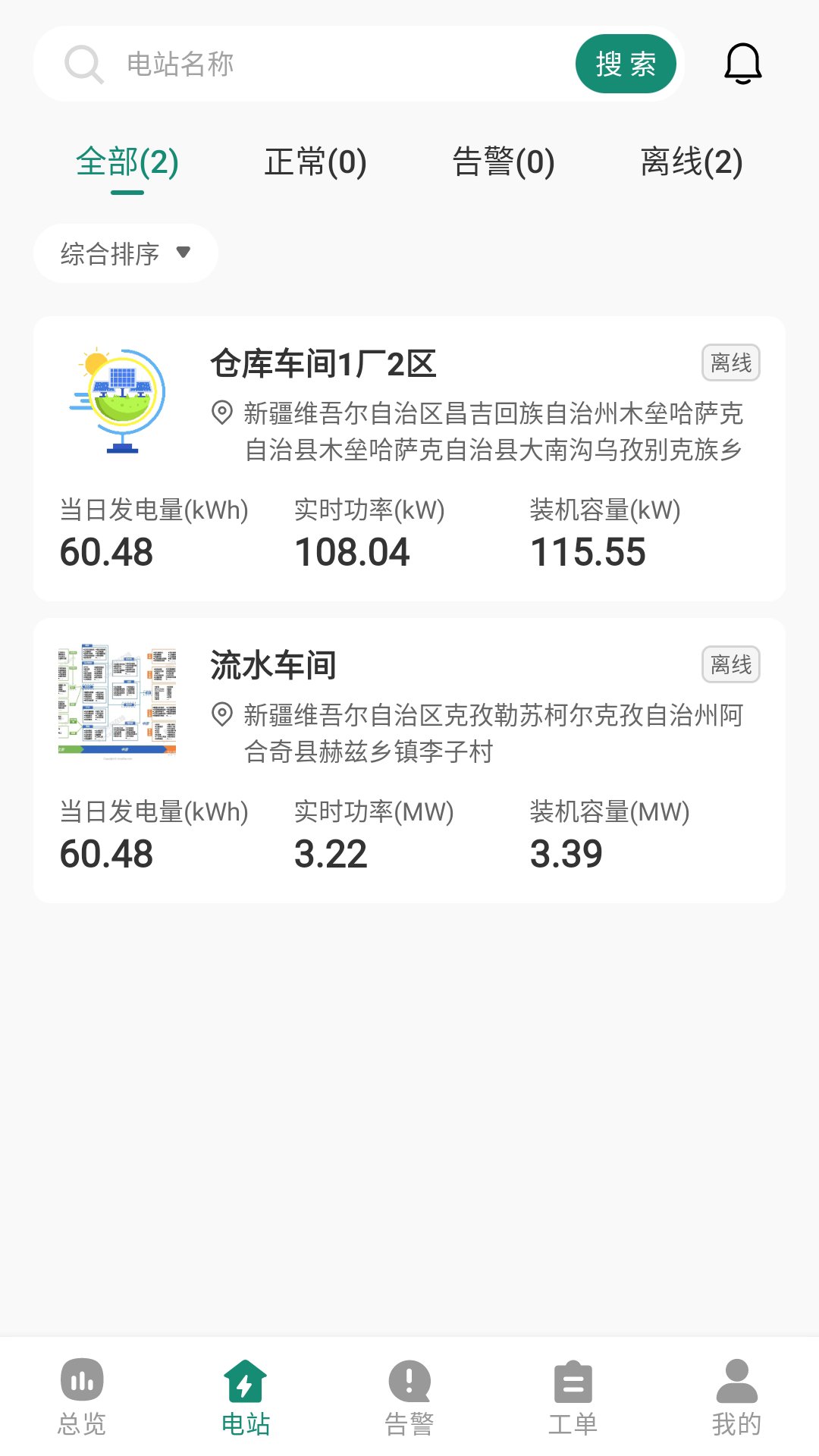The width and height of the screenshot is (819, 1456).
Task: Switch to the 离线(2) tab
Action: (x=691, y=162)
